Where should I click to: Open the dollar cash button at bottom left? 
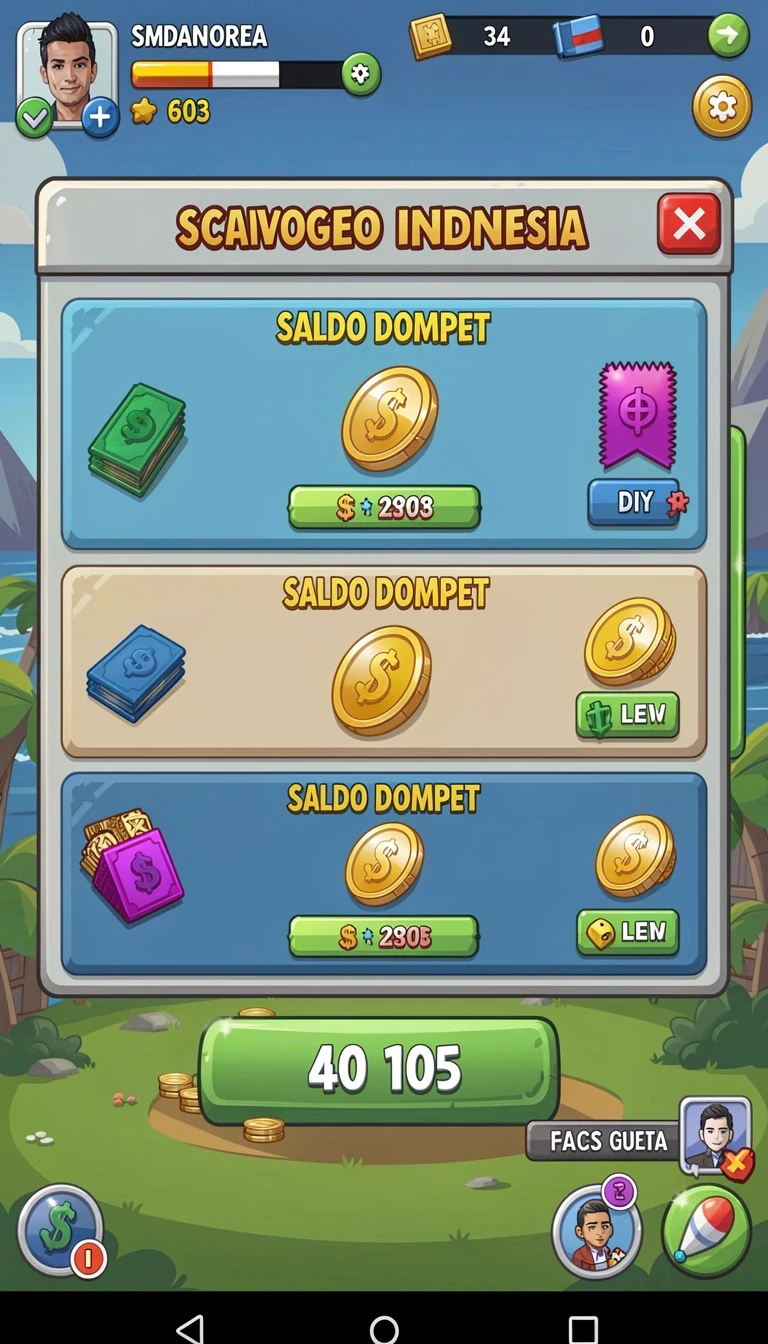[x=60, y=1230]
